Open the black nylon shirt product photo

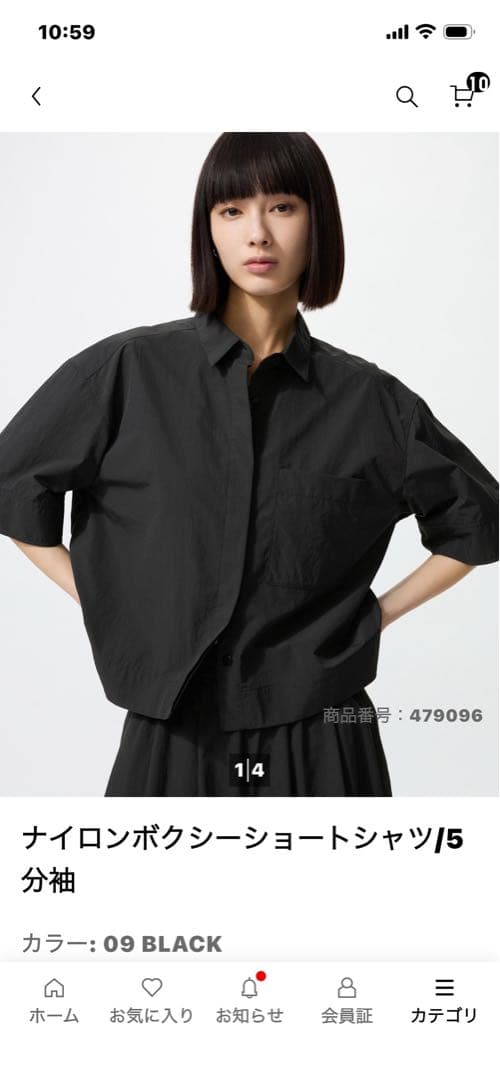click(x=250, y=464)
